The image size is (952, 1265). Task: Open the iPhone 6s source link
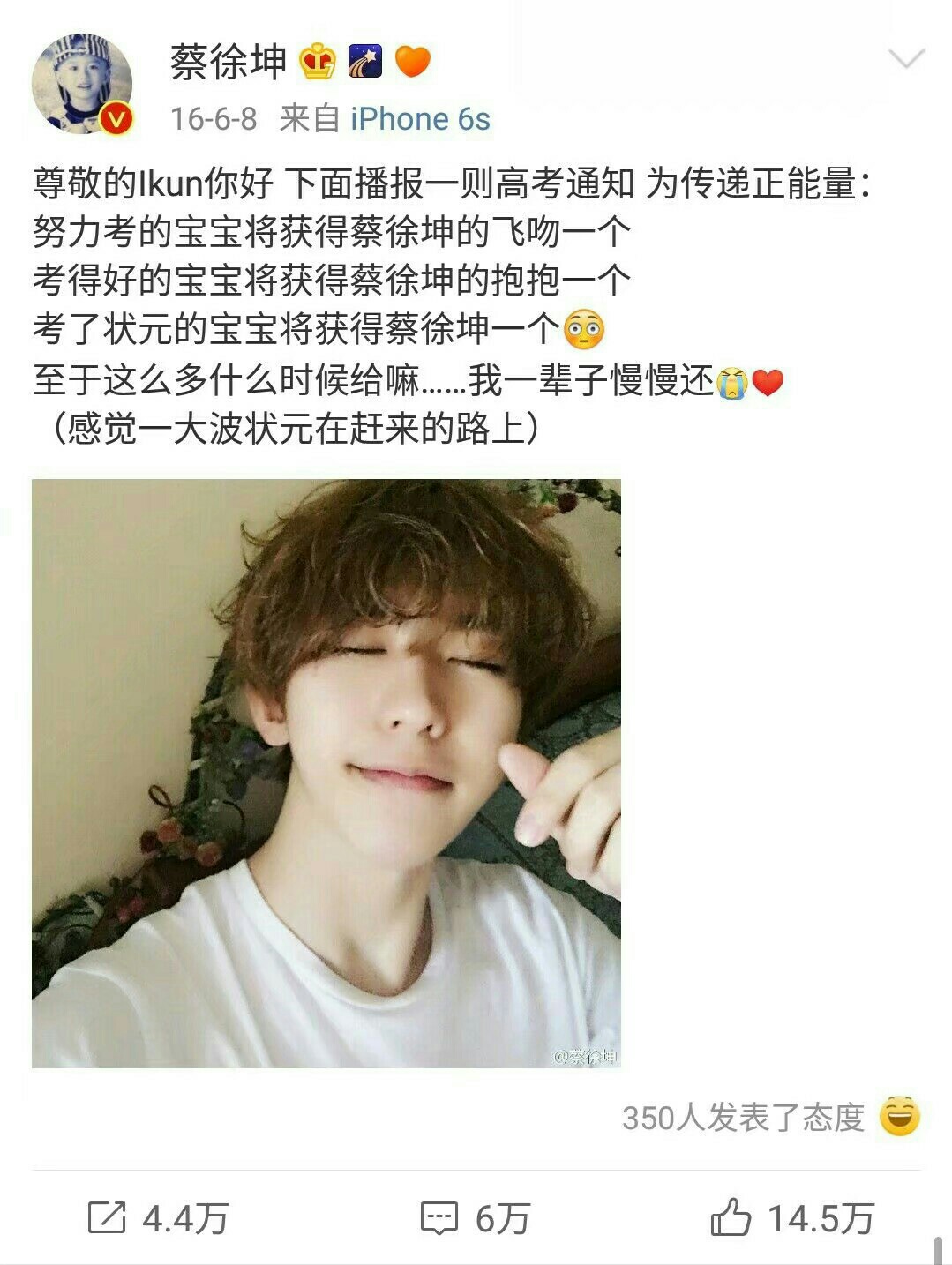pyautogui.click(x=419, y=119)
